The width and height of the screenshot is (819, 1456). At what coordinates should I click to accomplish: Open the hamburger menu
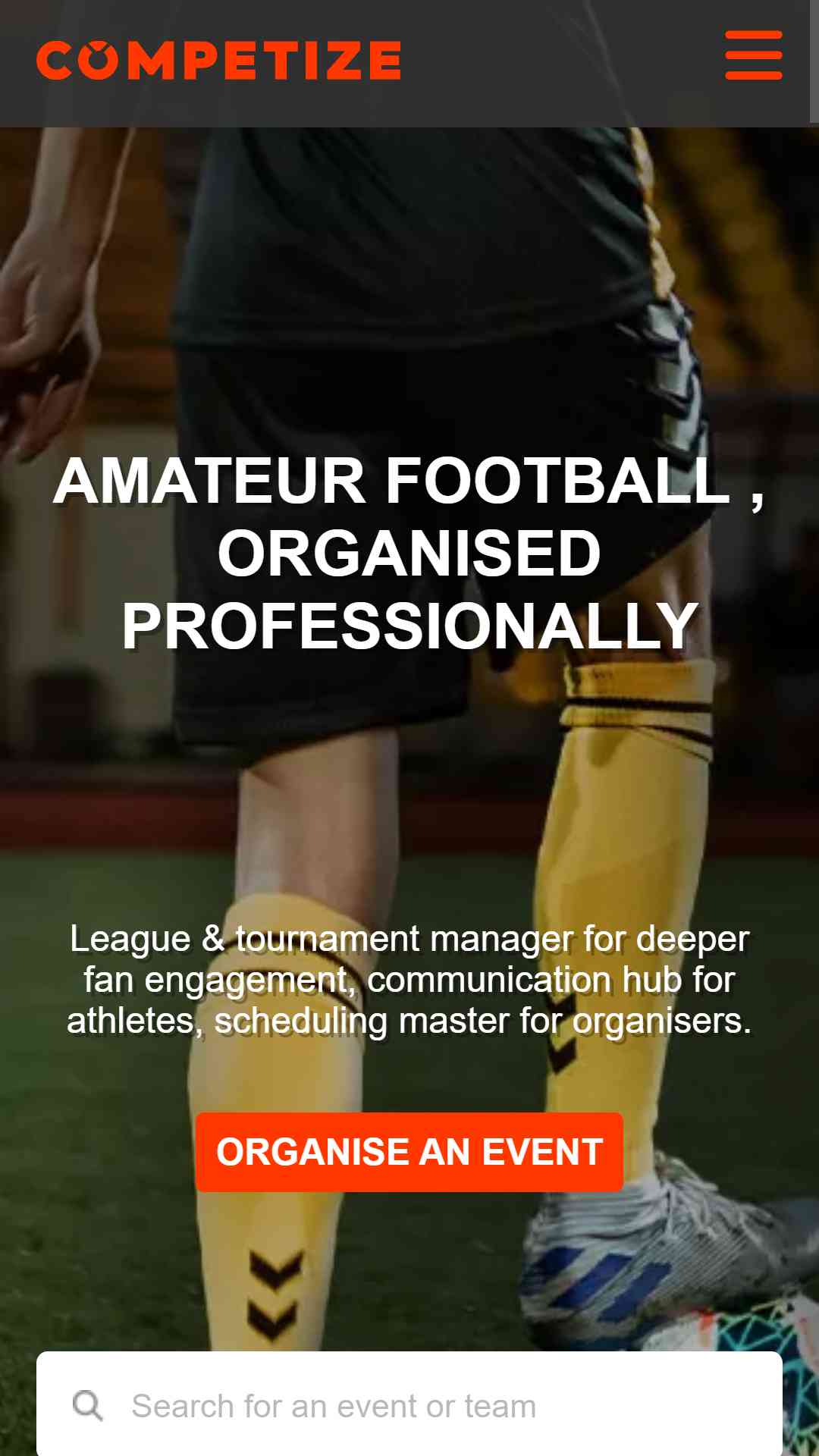753,55
